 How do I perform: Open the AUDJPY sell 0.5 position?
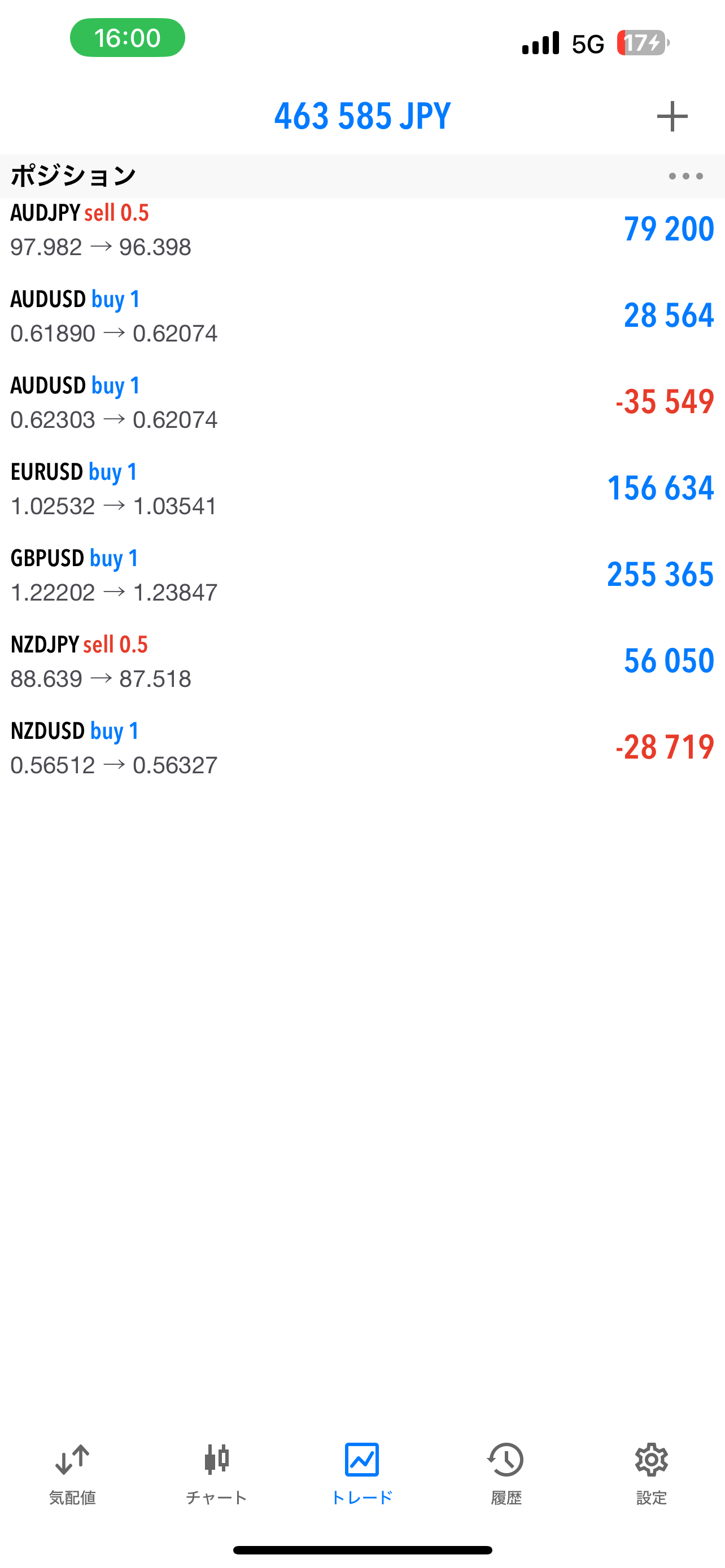tap(362, 230)
